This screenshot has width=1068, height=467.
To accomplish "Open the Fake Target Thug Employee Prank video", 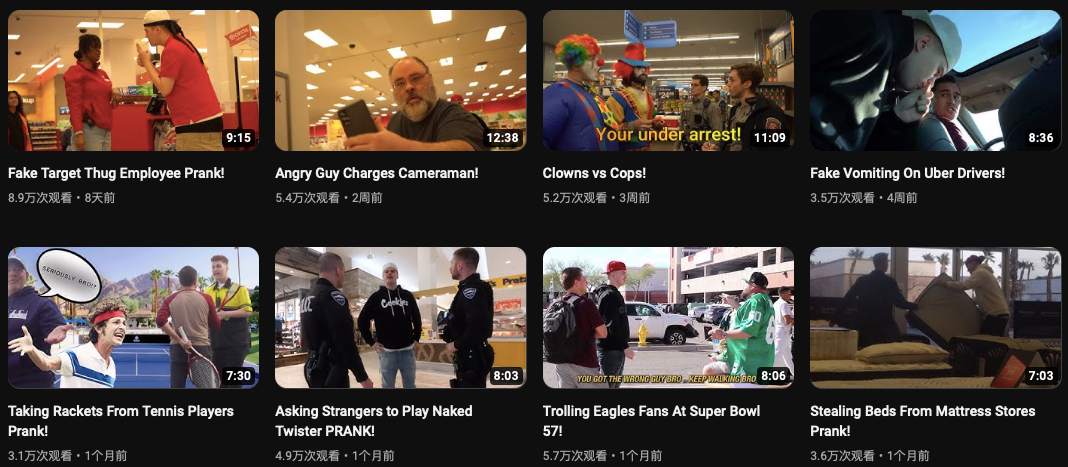I will pyautogui.click(x=133, y=80).
